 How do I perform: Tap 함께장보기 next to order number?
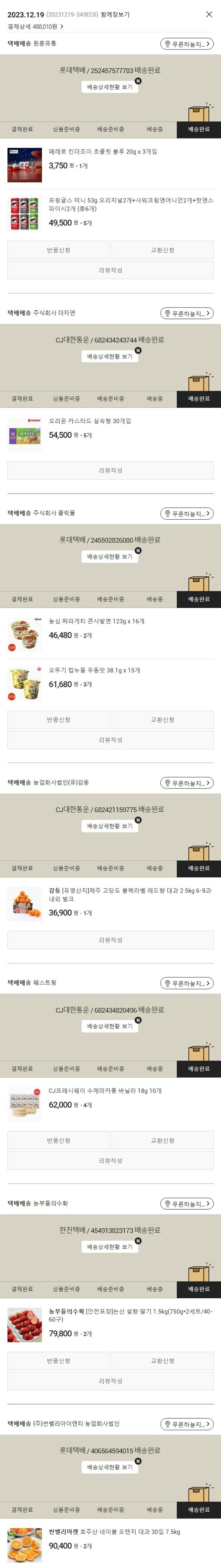pyautogui.click(x=115, y=14)
